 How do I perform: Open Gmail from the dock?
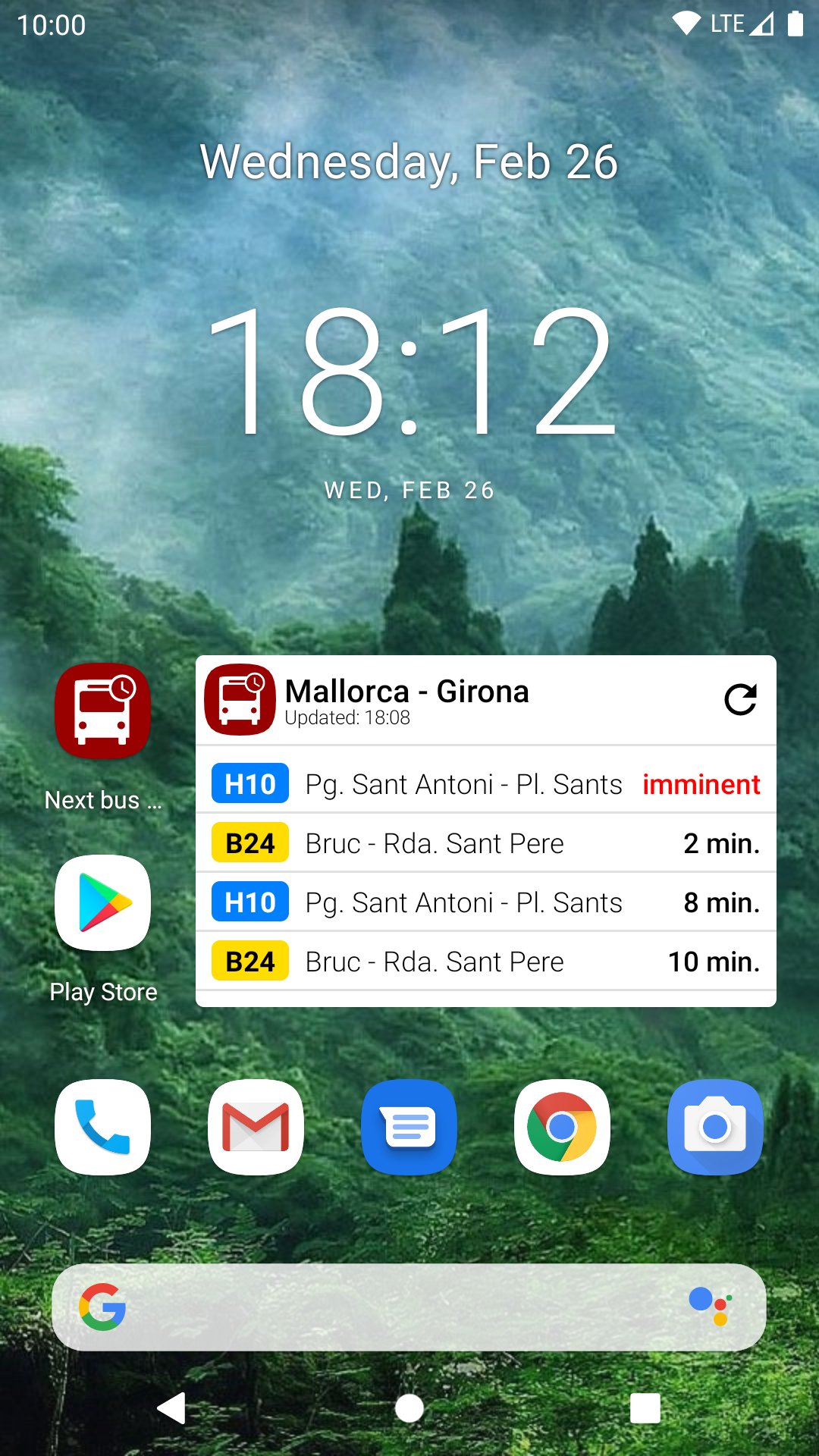pos(256,1127)
